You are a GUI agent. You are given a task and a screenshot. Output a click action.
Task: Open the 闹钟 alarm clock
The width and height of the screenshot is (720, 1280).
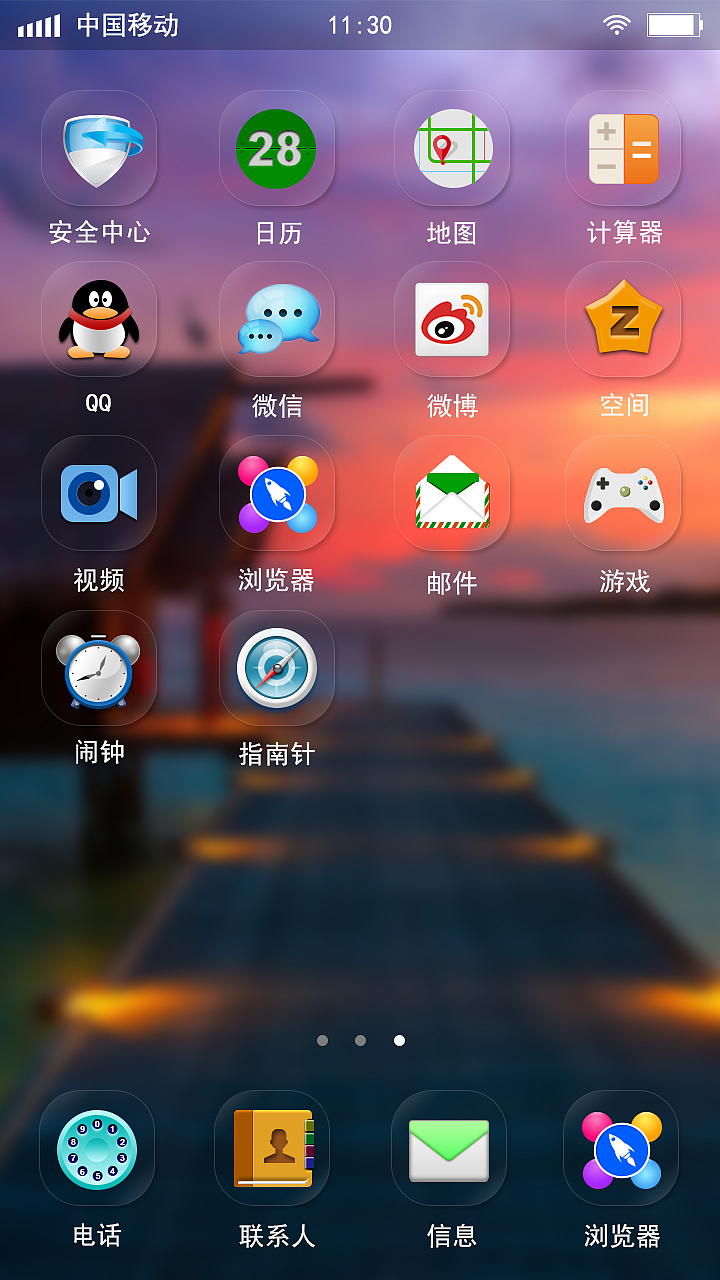click(x=99, y=668)
